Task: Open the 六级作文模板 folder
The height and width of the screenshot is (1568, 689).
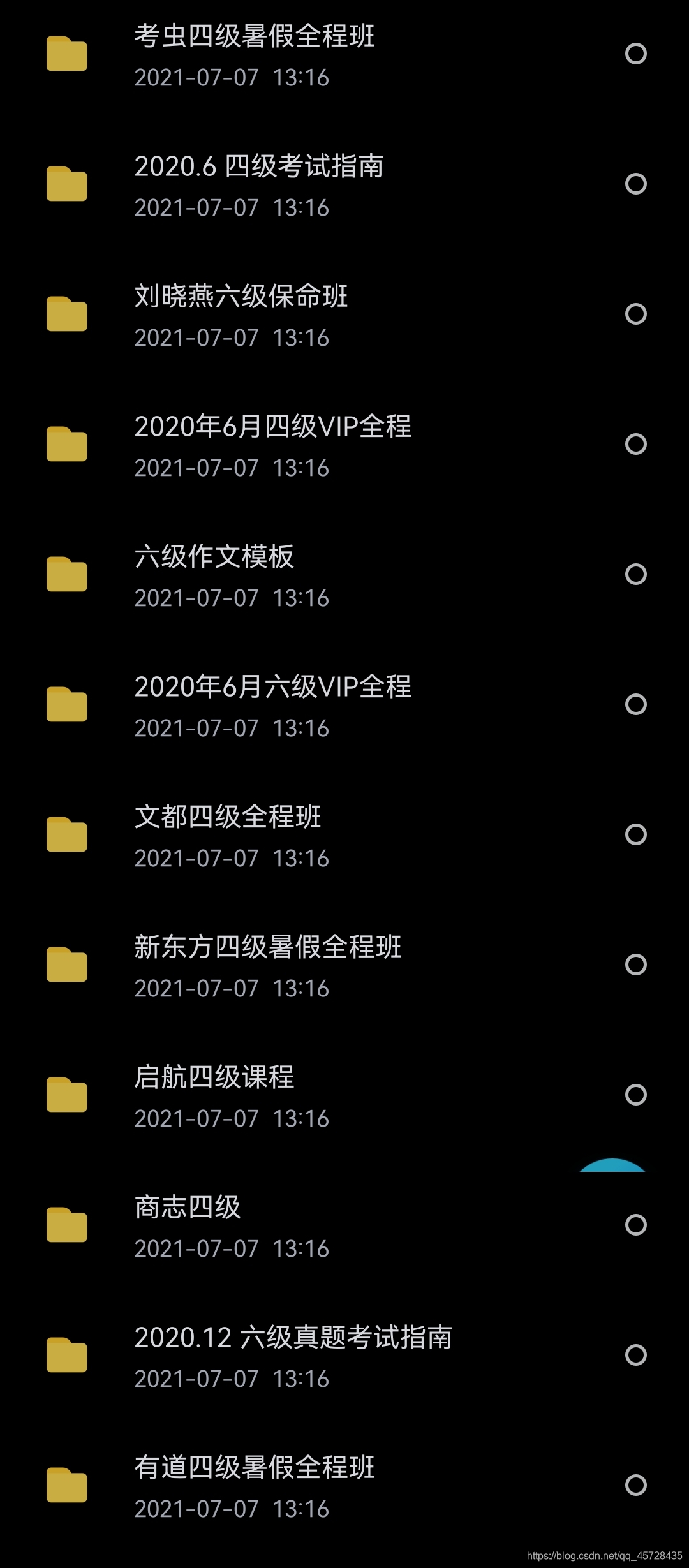Action: click(214, 558)
